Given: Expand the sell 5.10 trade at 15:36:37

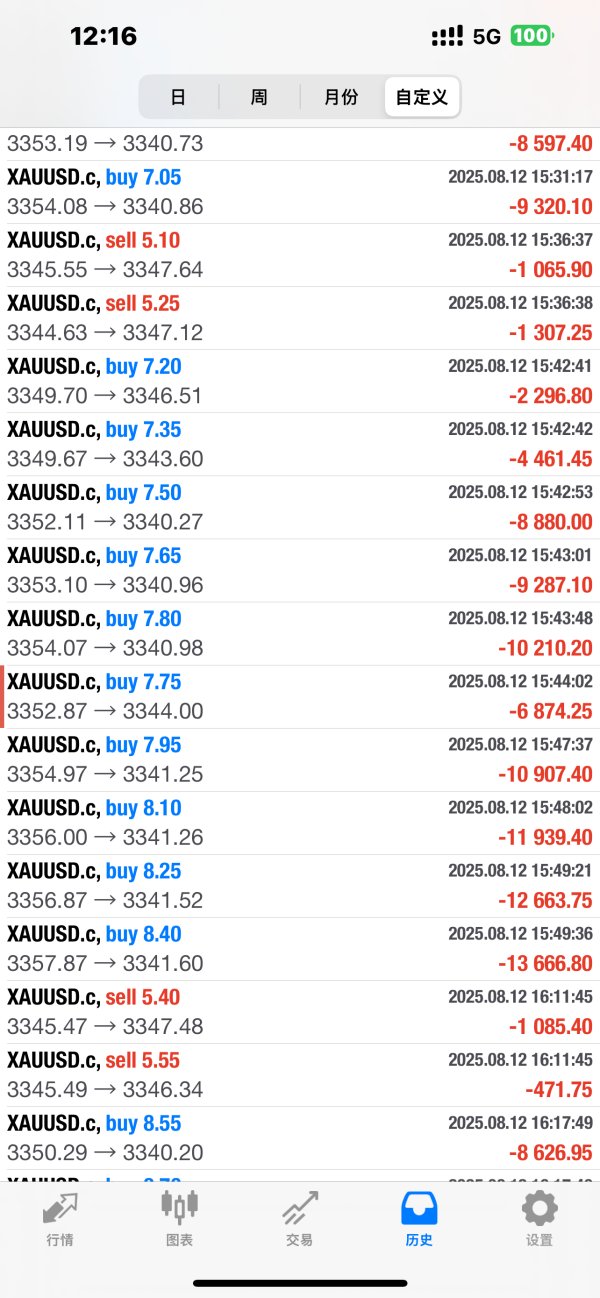Looking at the screenshot, I should pyautogui.click(x=300, y=255).
